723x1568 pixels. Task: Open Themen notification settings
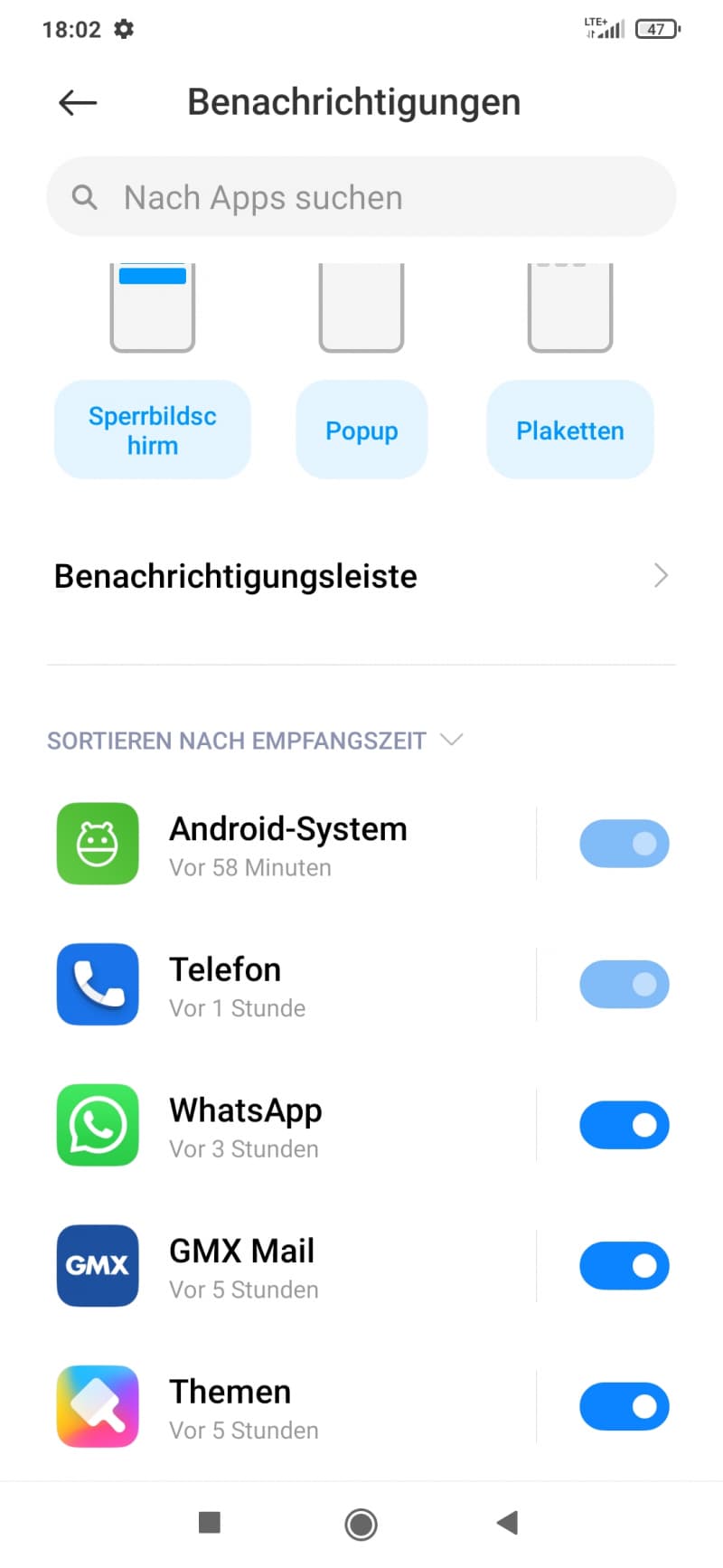pyautogui.click(x=289, y=1406)
